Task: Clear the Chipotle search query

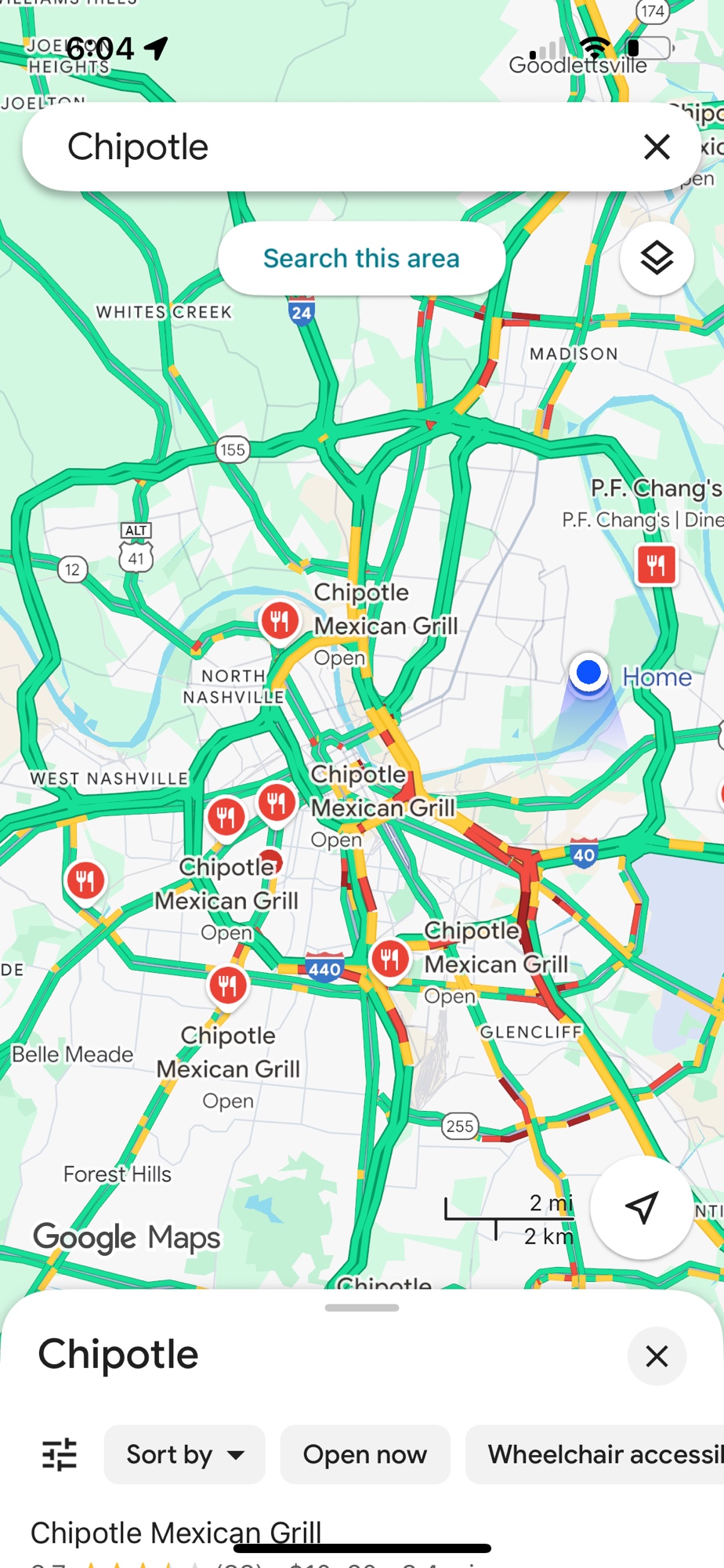Action: tap(657, 147)
